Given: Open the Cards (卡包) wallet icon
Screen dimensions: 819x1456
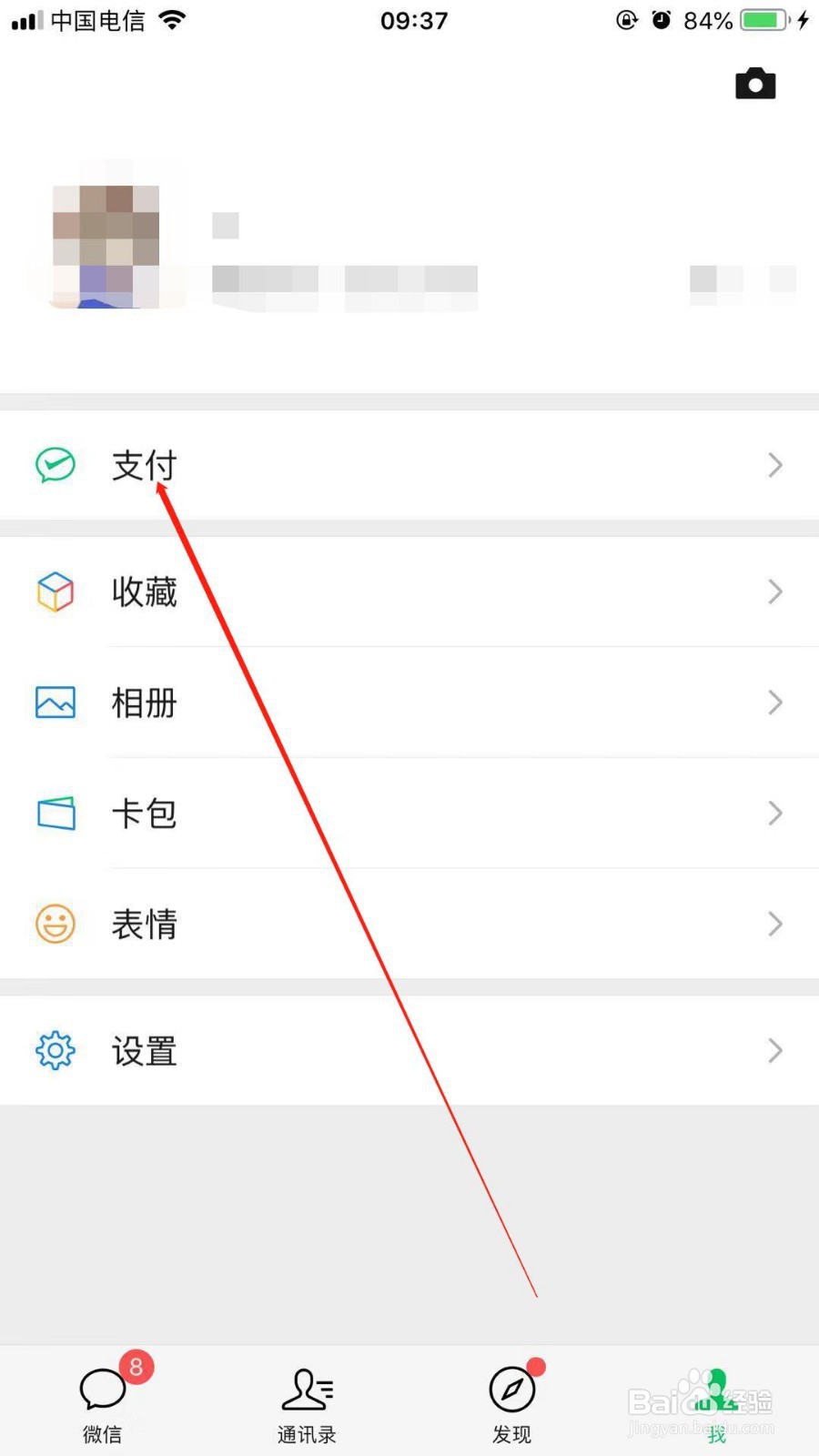Looking at the screenshot, I should point(55,813).
